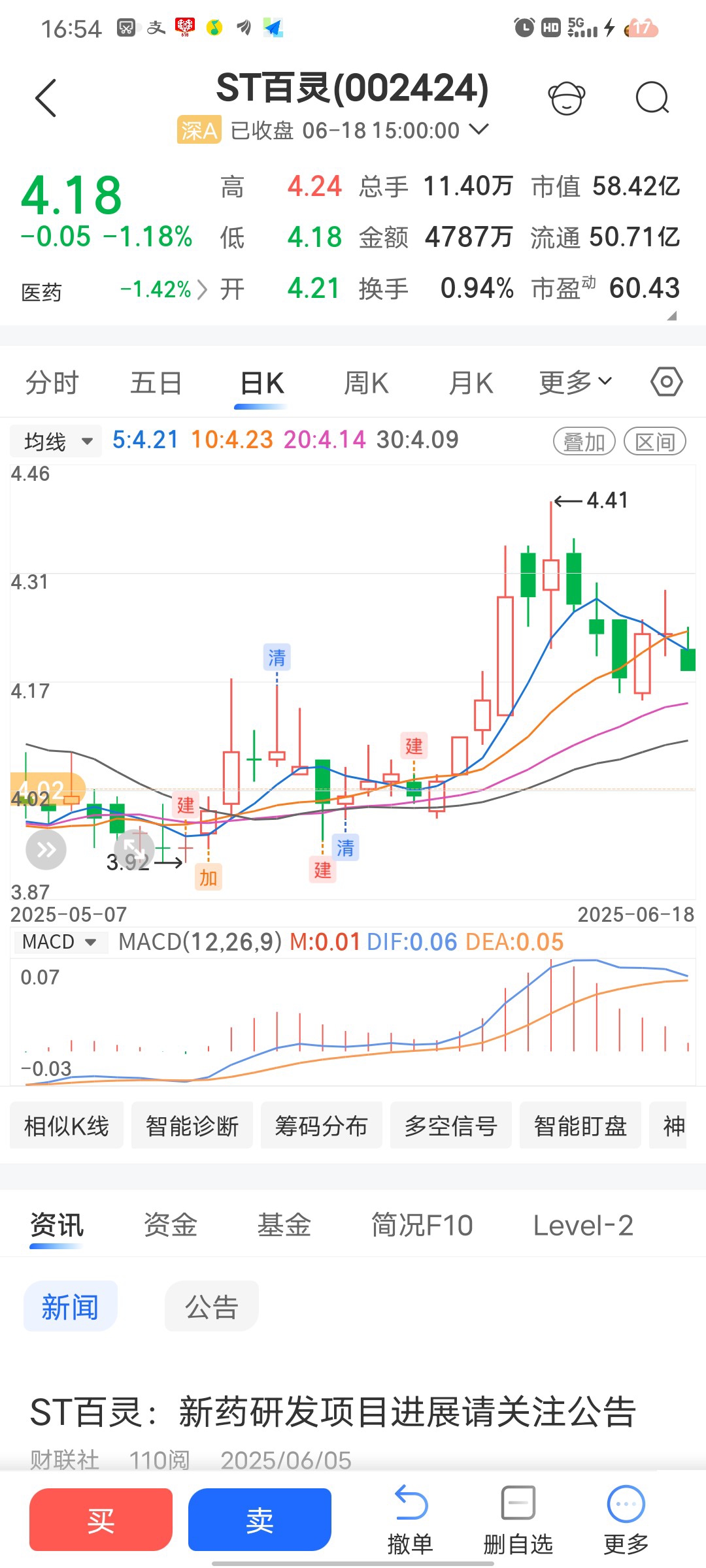Open the 简况F10 tab

click(422, 1225)
